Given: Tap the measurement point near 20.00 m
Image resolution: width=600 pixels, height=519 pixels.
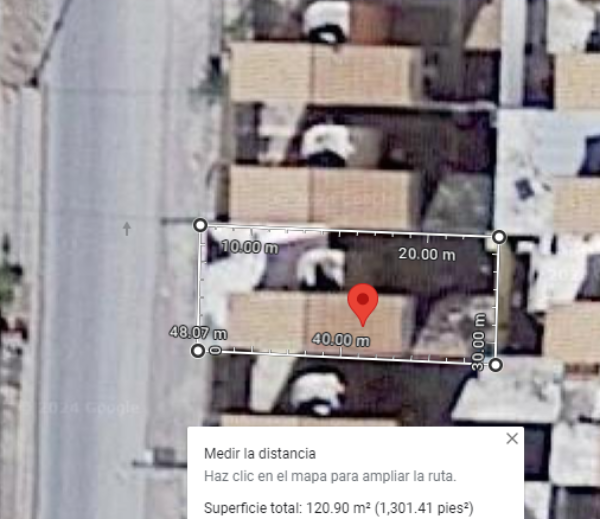Looking at the screenshot, I should click(x=499, y=237).
